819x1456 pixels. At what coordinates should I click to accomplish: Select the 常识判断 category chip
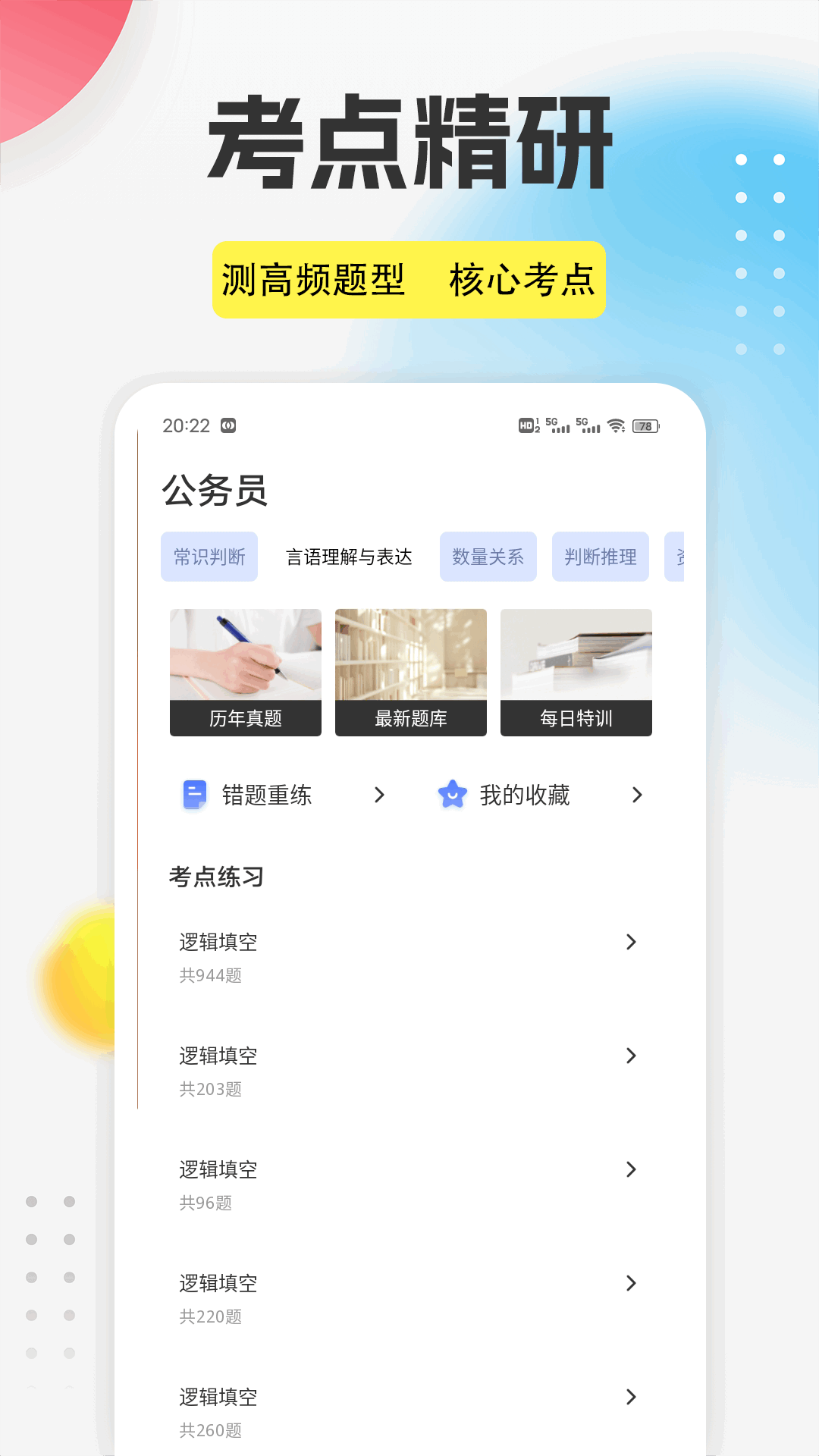209,557
